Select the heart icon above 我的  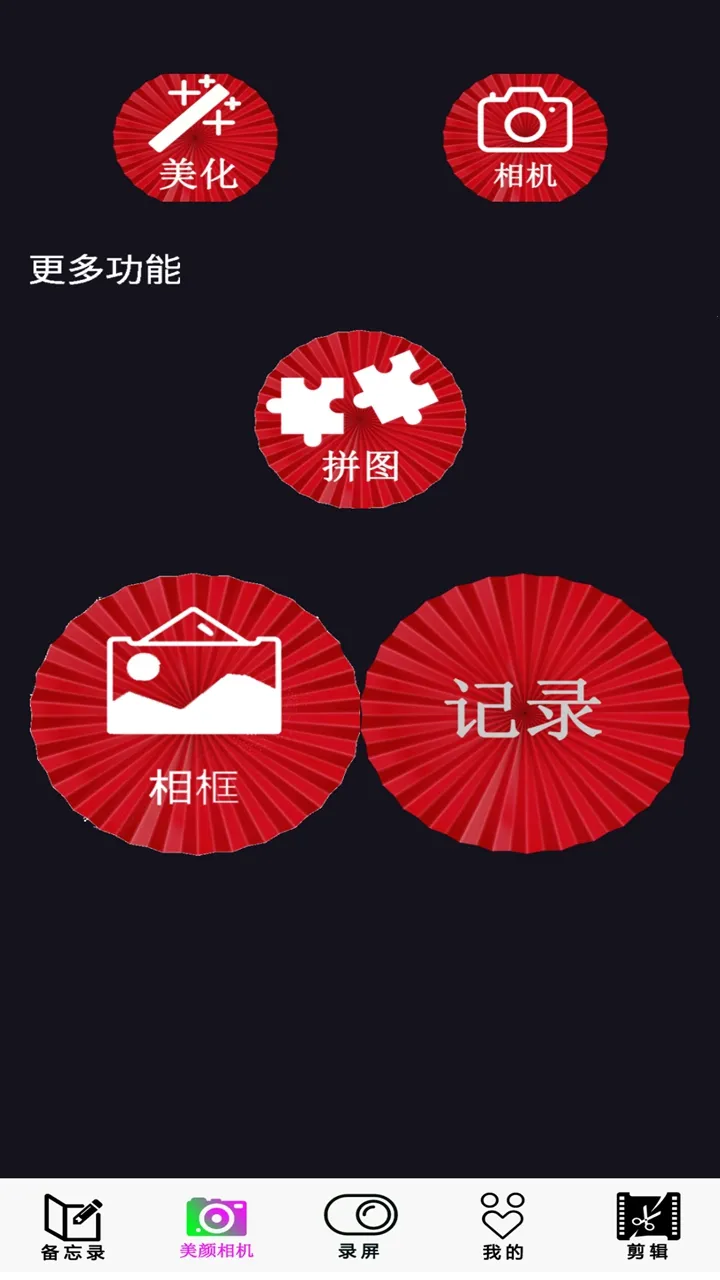tap(504, 1213)
